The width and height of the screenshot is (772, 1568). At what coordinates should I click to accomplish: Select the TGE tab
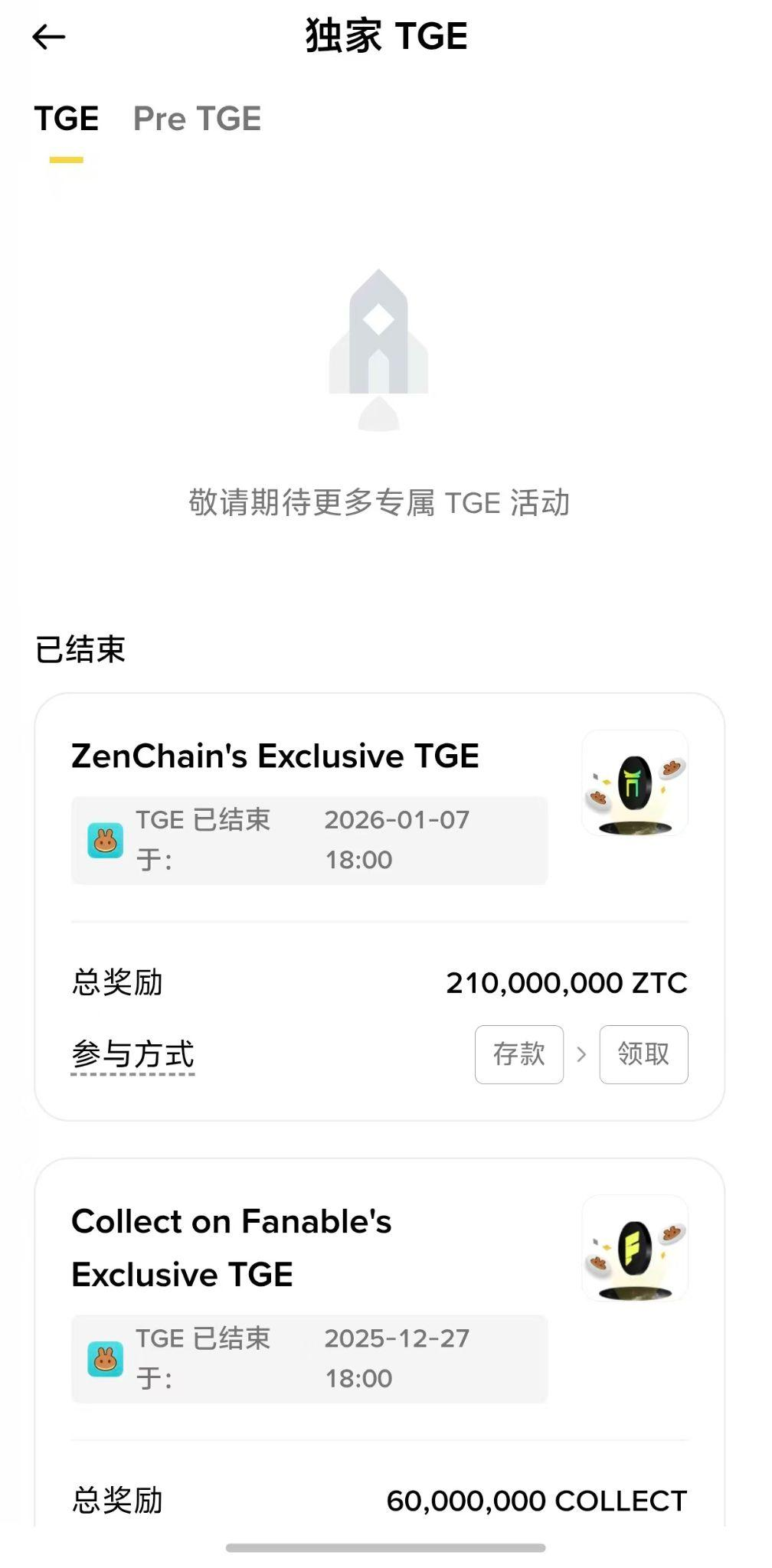coord(66,119)
